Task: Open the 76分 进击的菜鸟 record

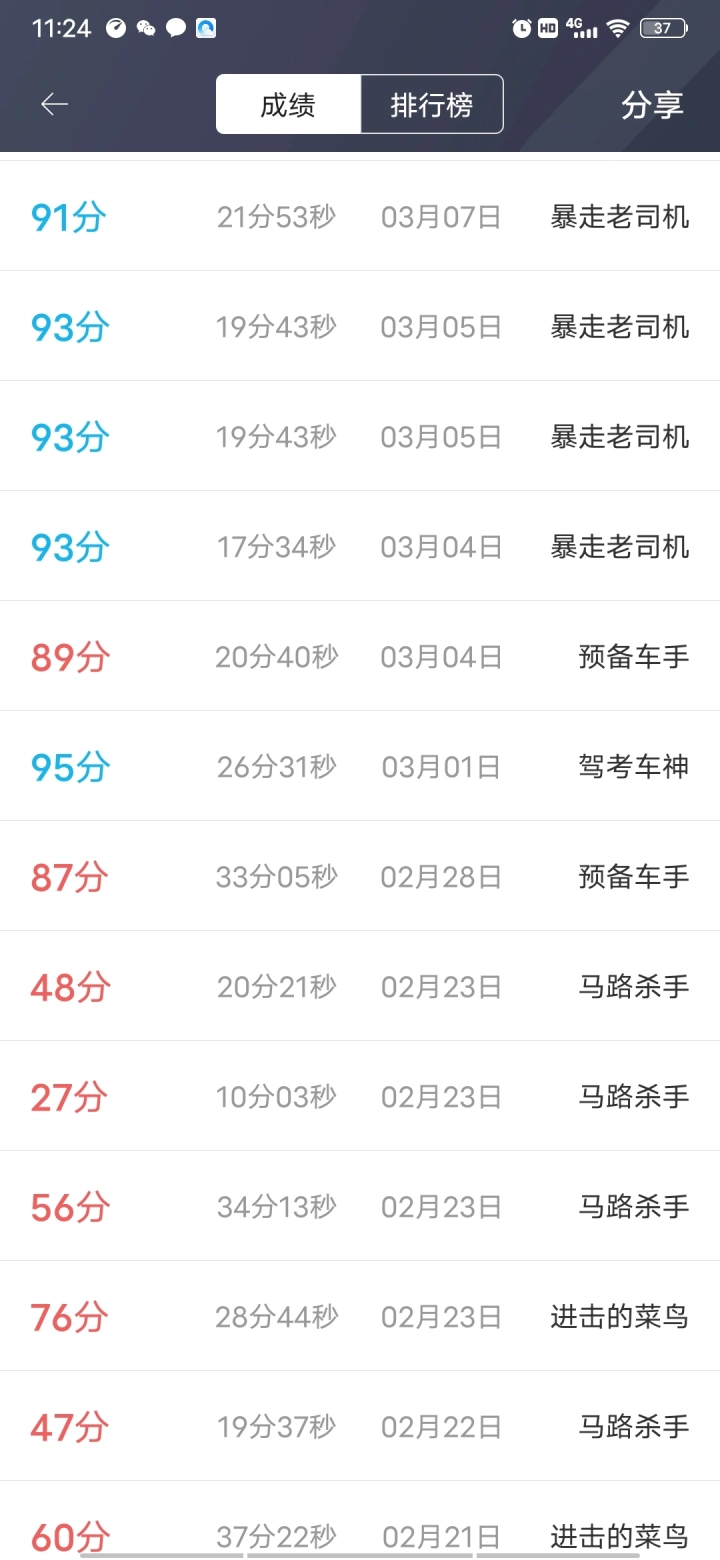Action: point(360,1316)
